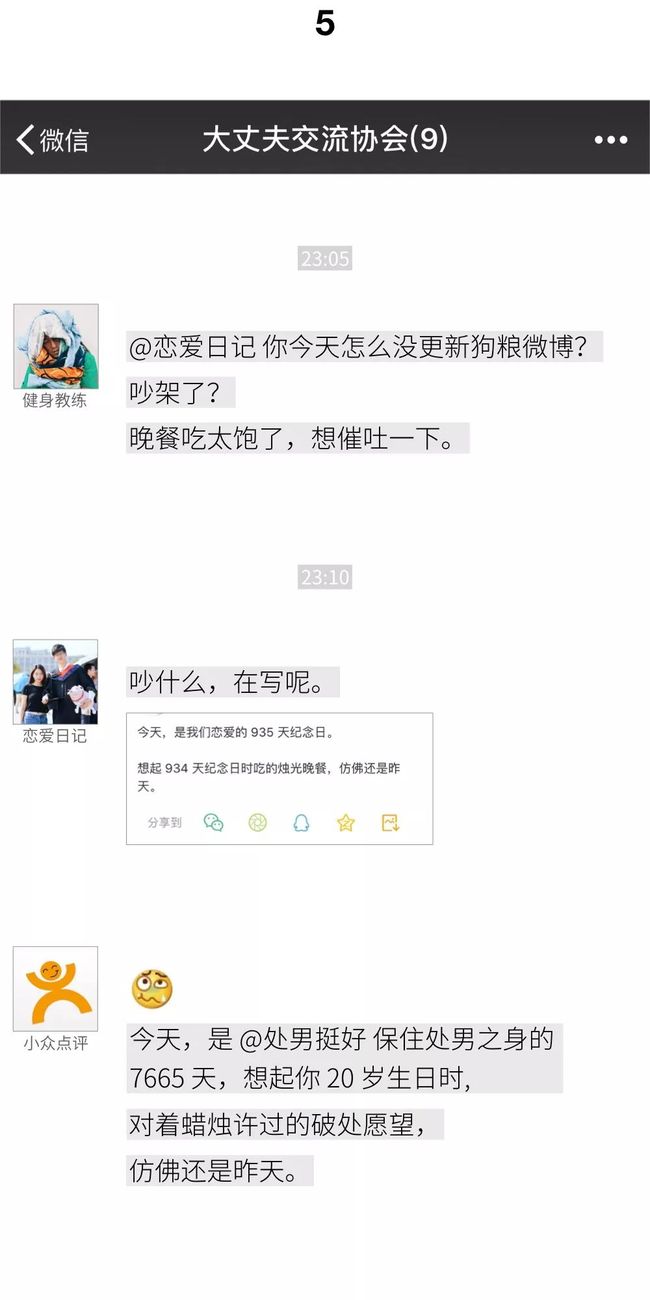Go back to the 微信 chat list
This screenshot has height=1300, width=650.
(52, 140)
